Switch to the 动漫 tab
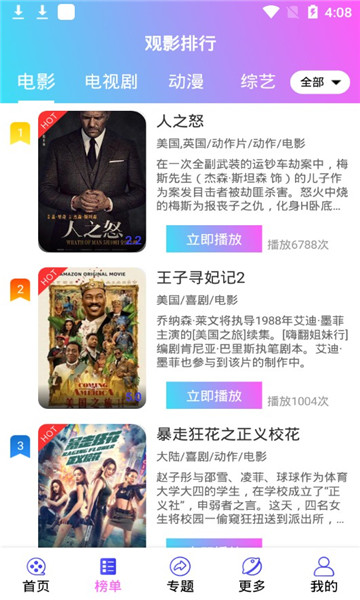 (186, 82)
